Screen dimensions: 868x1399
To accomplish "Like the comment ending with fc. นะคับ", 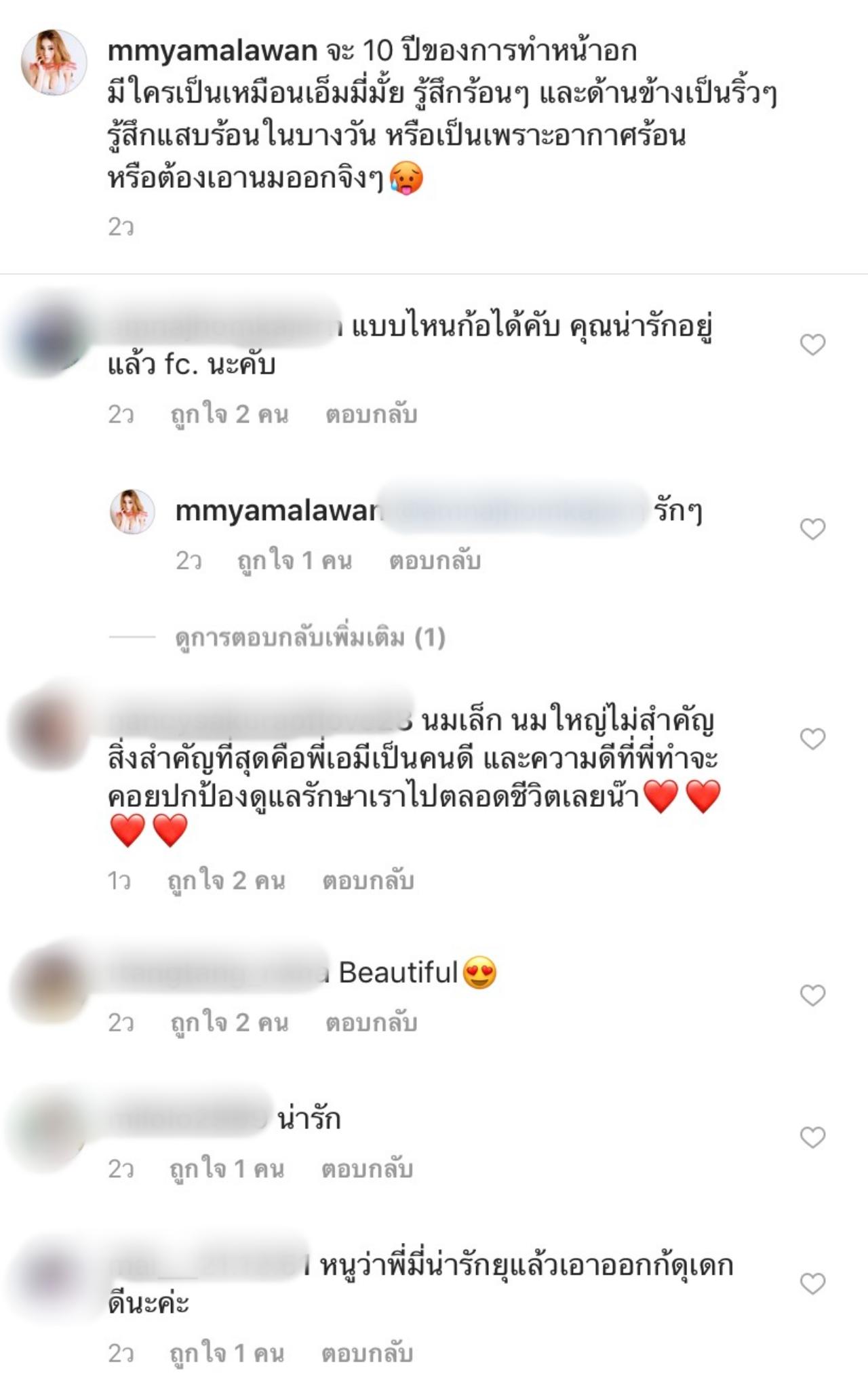I will (812, 344).
